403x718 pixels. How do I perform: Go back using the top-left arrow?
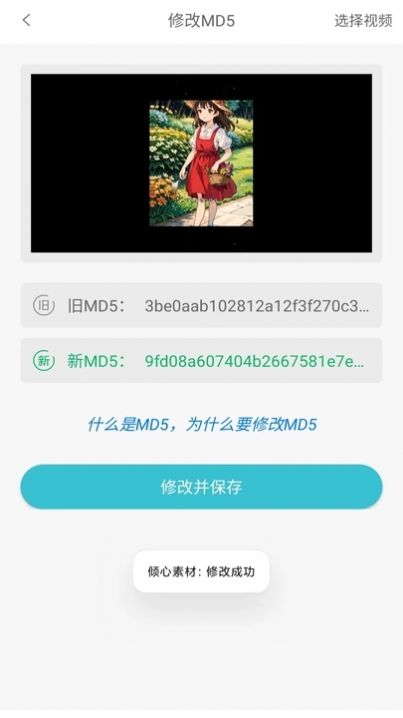coord(27,20)
